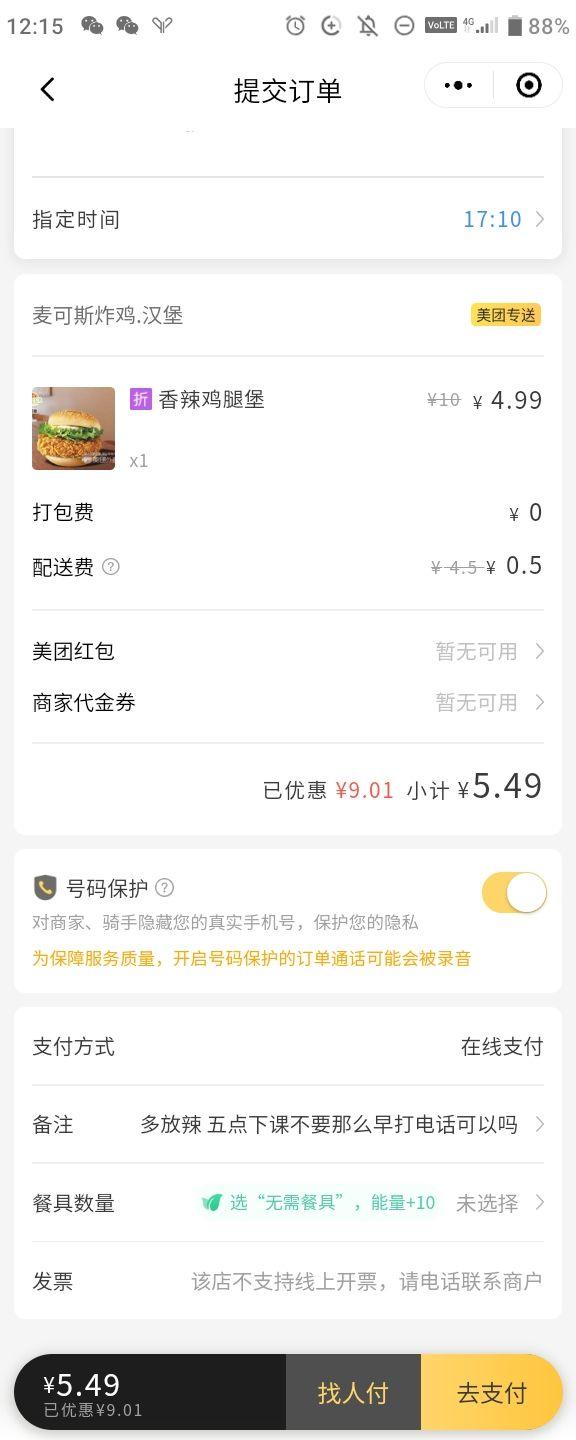Show the 配送费 help info
576x1440 pixels.
tap(111, 567)
